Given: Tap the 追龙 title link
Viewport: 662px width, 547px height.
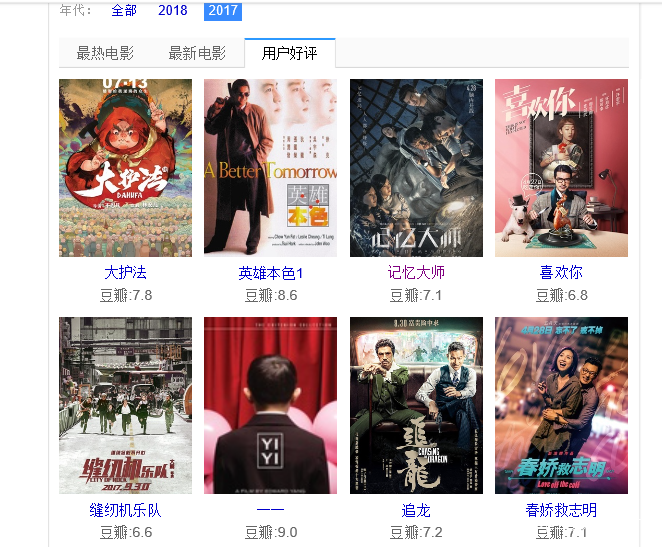Looking at the screenshot, I should click(416, 510).
